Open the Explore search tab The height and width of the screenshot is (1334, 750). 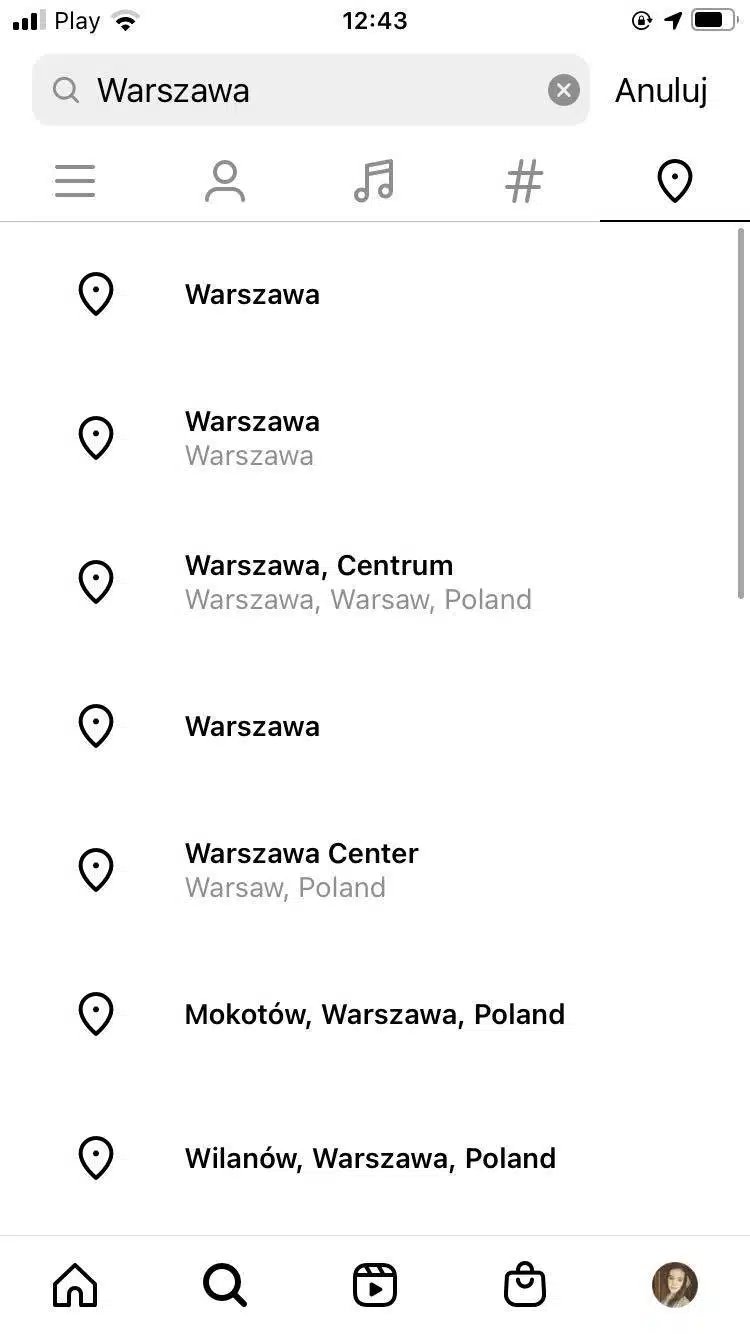(225, 1285)
